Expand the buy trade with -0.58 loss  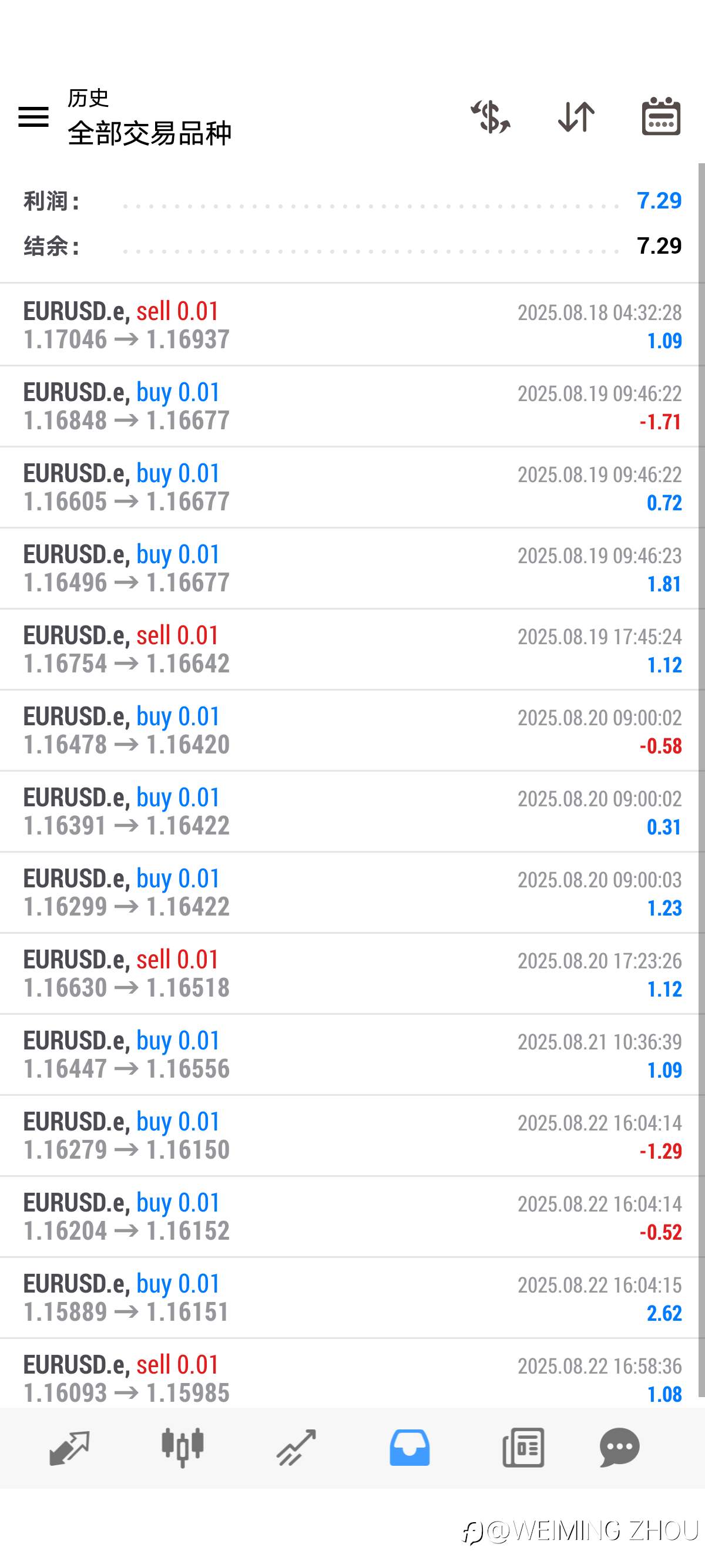[349, 730]
